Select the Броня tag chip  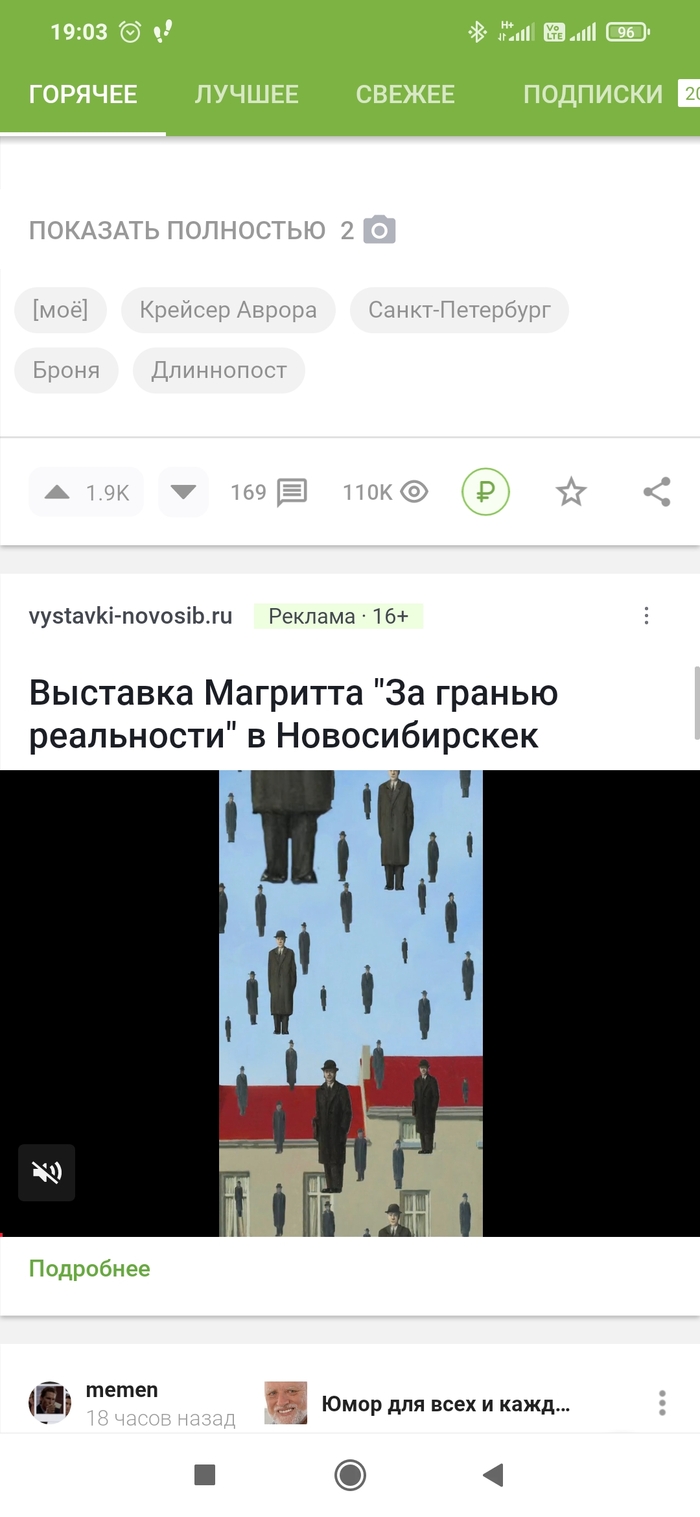tap(66, 370)
